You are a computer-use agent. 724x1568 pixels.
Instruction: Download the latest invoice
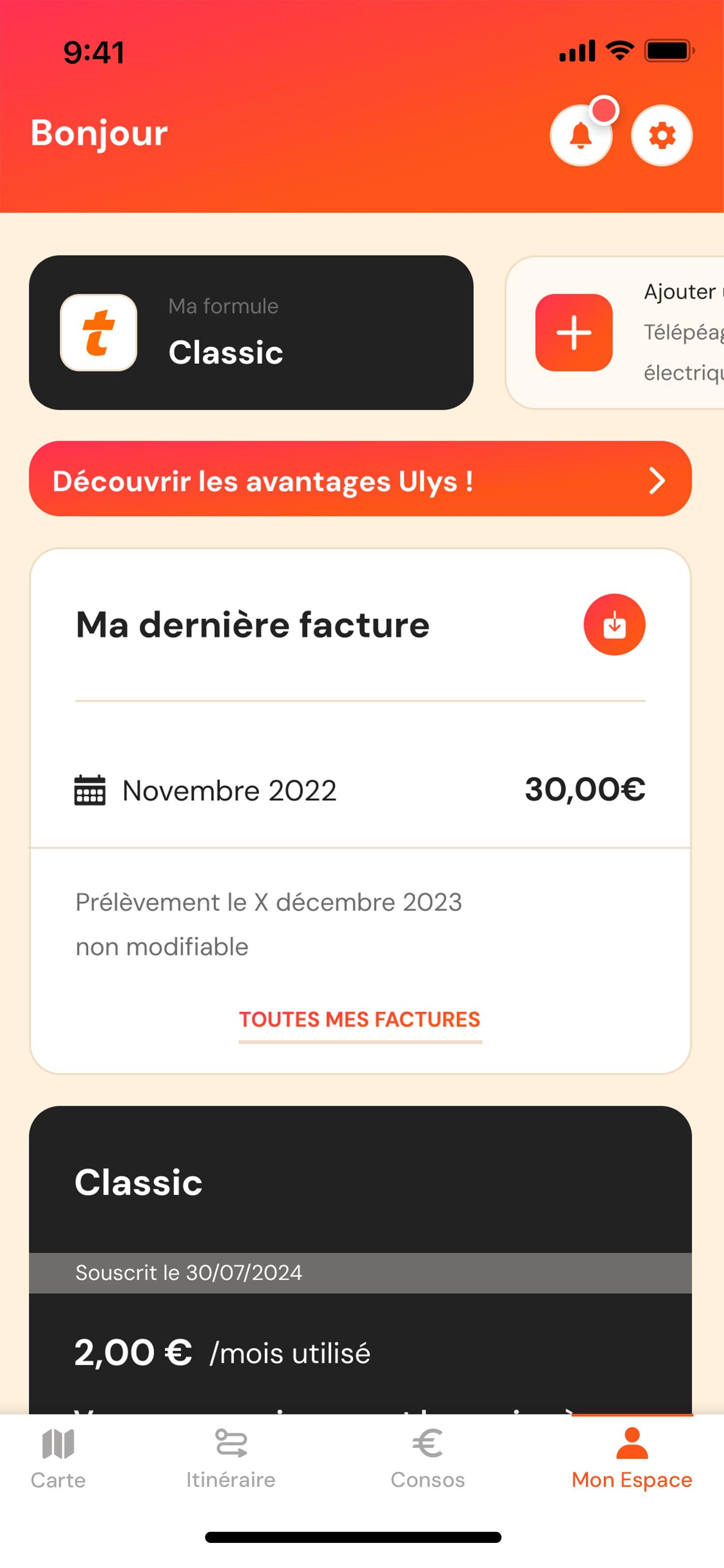[x=614, y=625]
